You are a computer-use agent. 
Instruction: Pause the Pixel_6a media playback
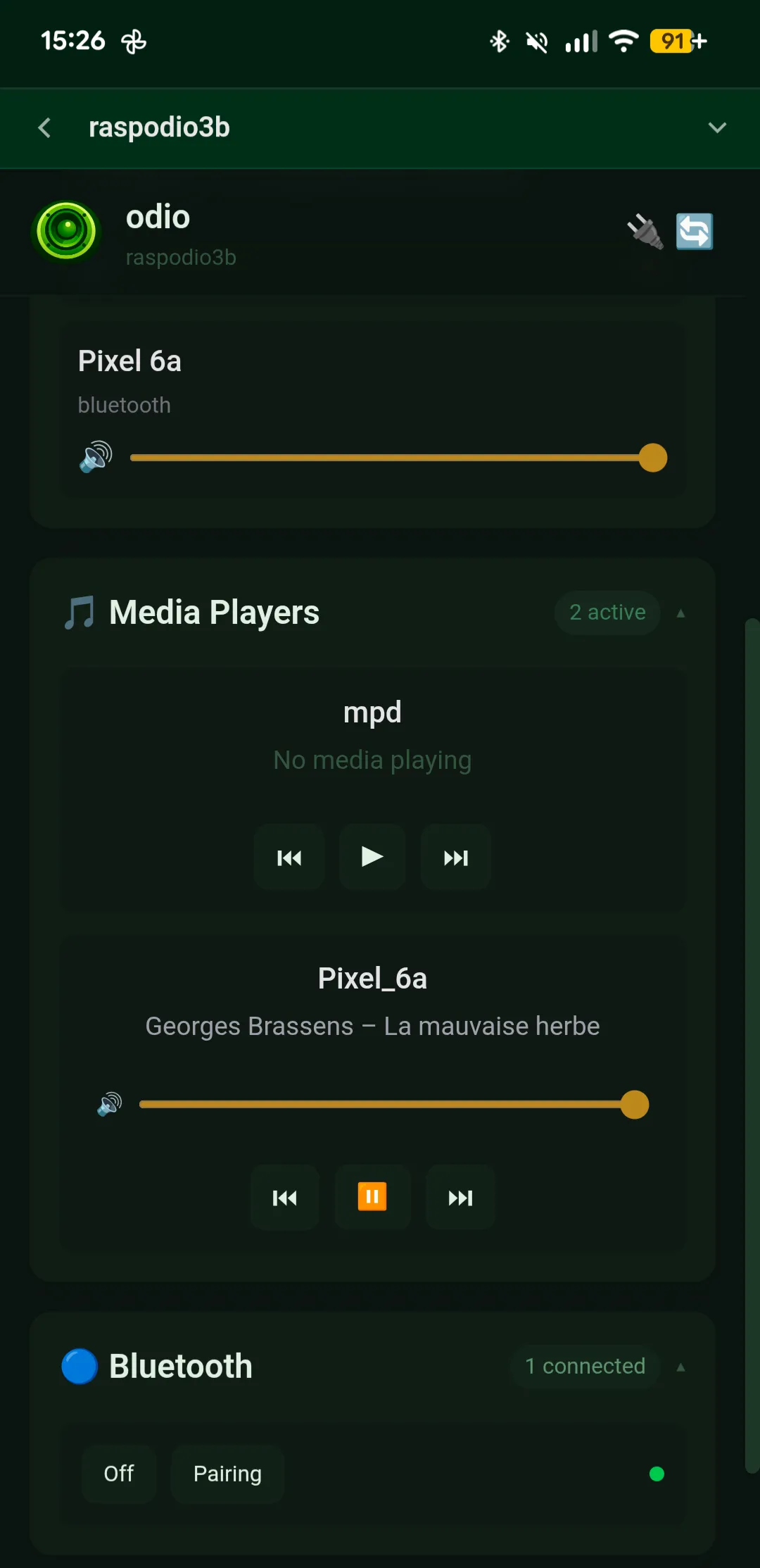click(372, 1196)
